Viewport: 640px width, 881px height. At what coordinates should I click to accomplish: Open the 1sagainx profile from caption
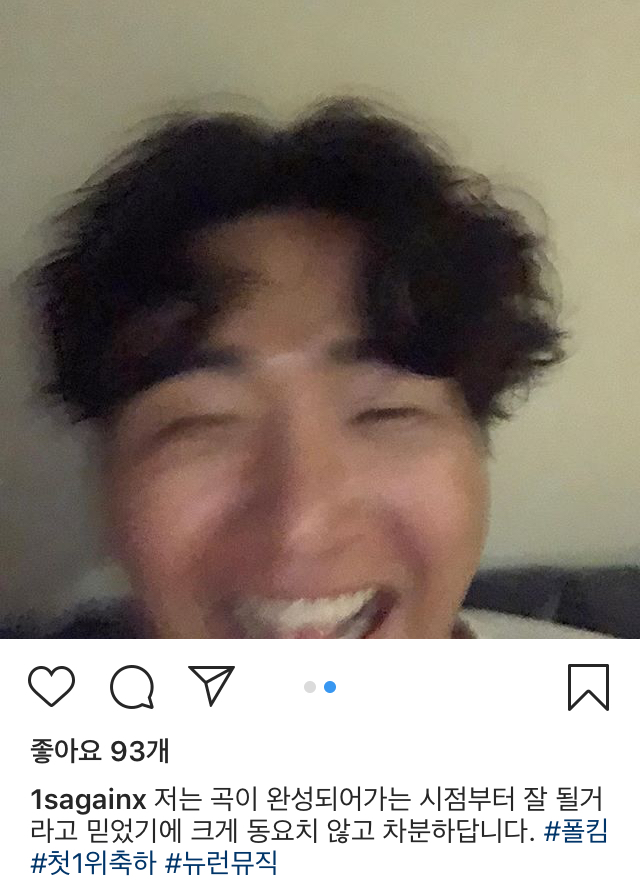pos(88,799)
